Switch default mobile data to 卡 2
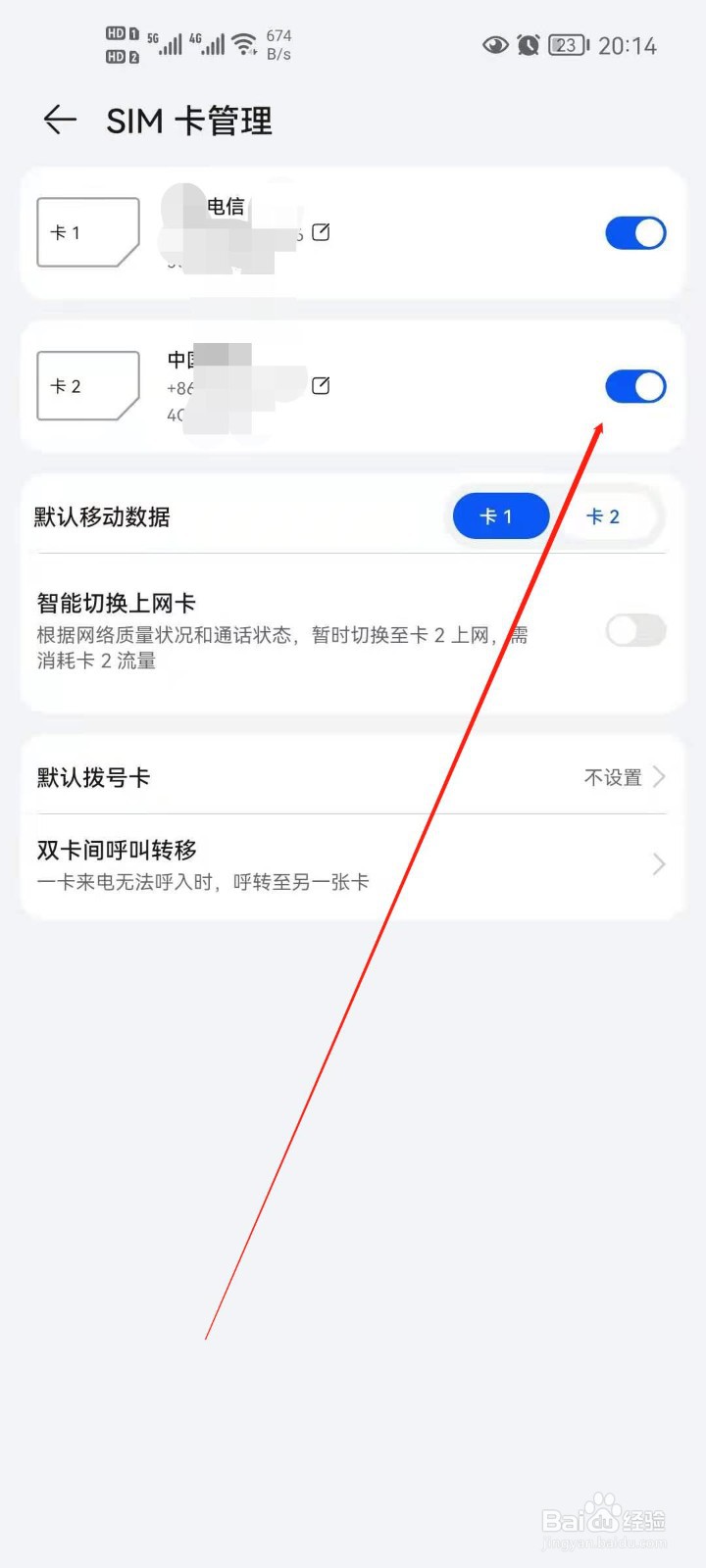The image size is (706, 1568). pyautogui.click(x=604, y=516)
